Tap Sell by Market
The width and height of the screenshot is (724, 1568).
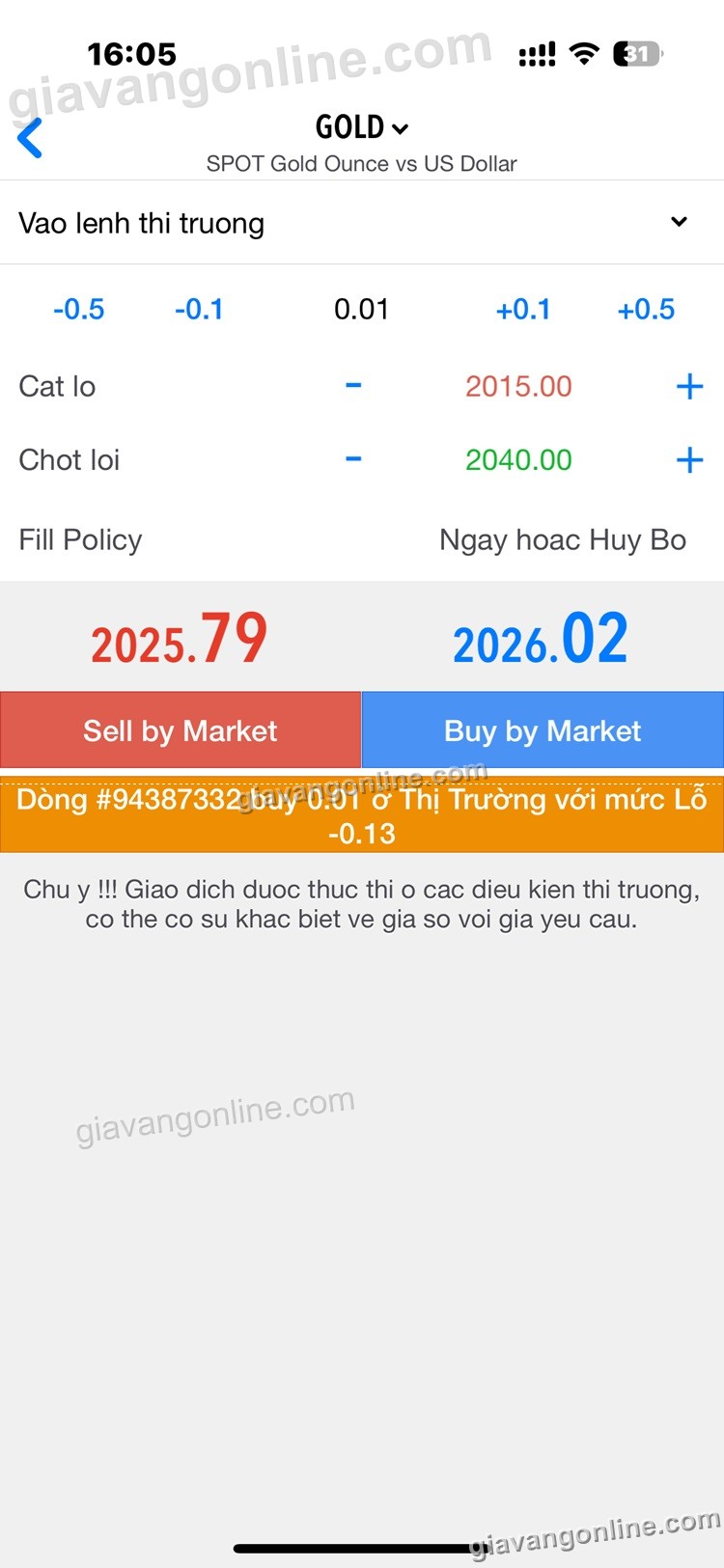coord(181,730)
